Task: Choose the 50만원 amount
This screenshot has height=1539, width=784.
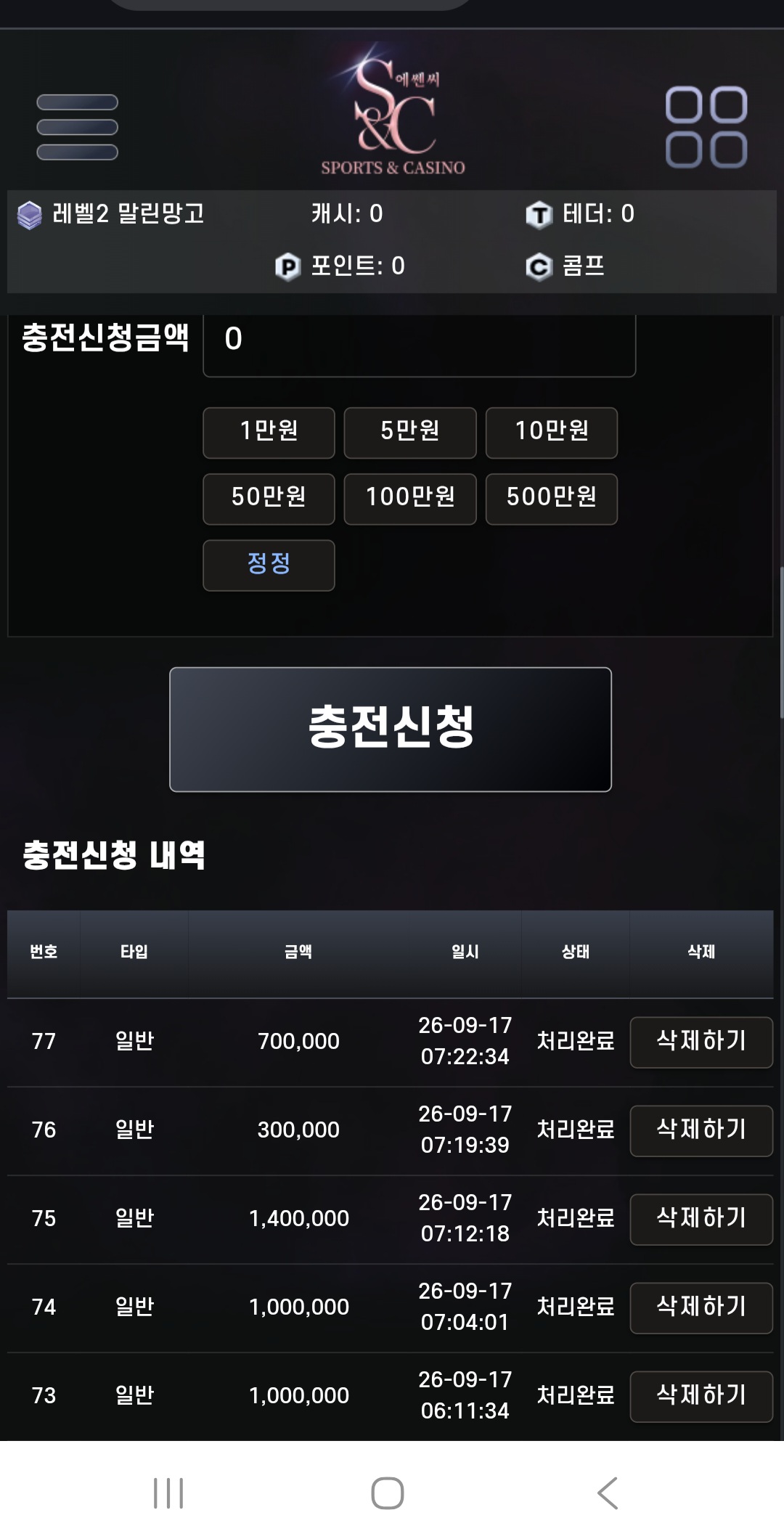Action: click(x=269, y=499)
